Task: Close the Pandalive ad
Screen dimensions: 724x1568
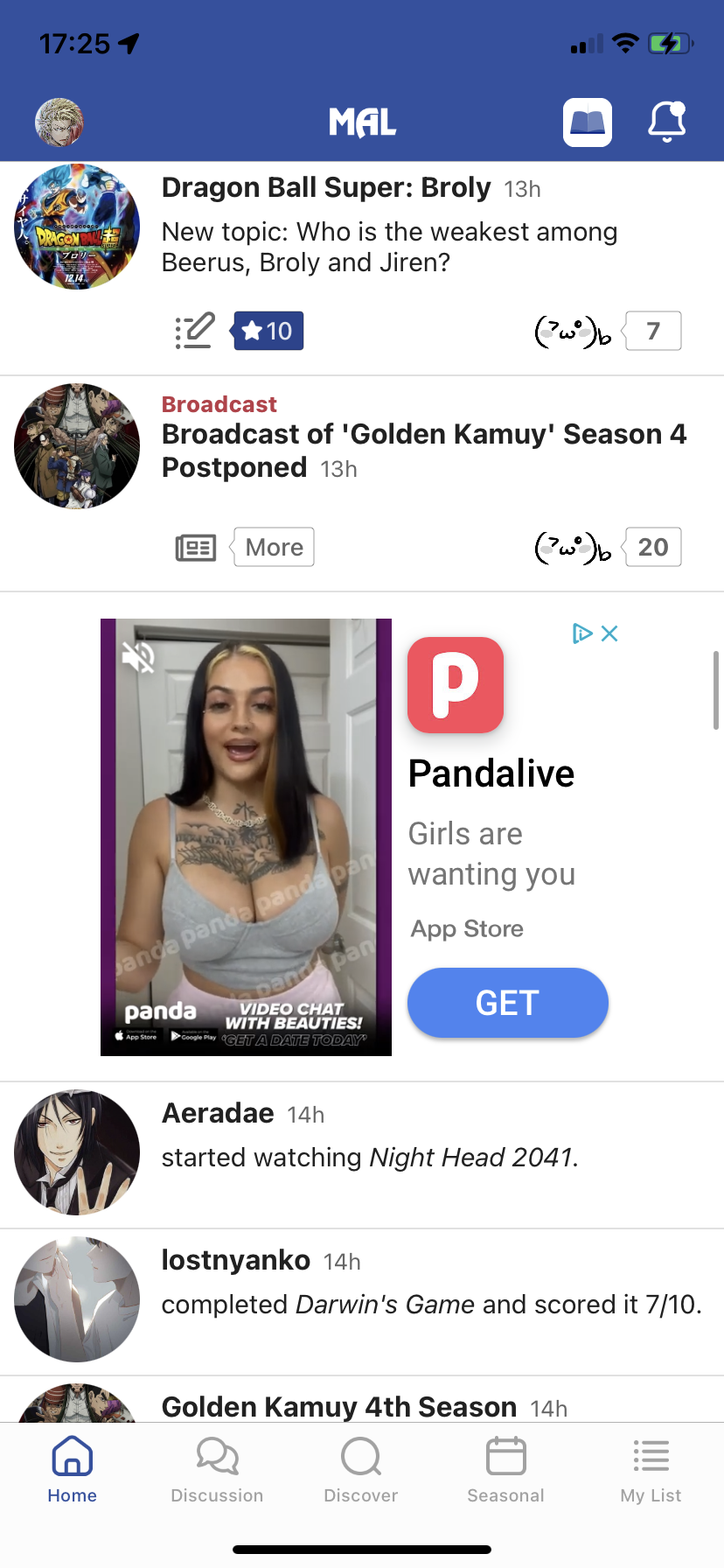Action: pyautogui.click(x=610, y=633)
